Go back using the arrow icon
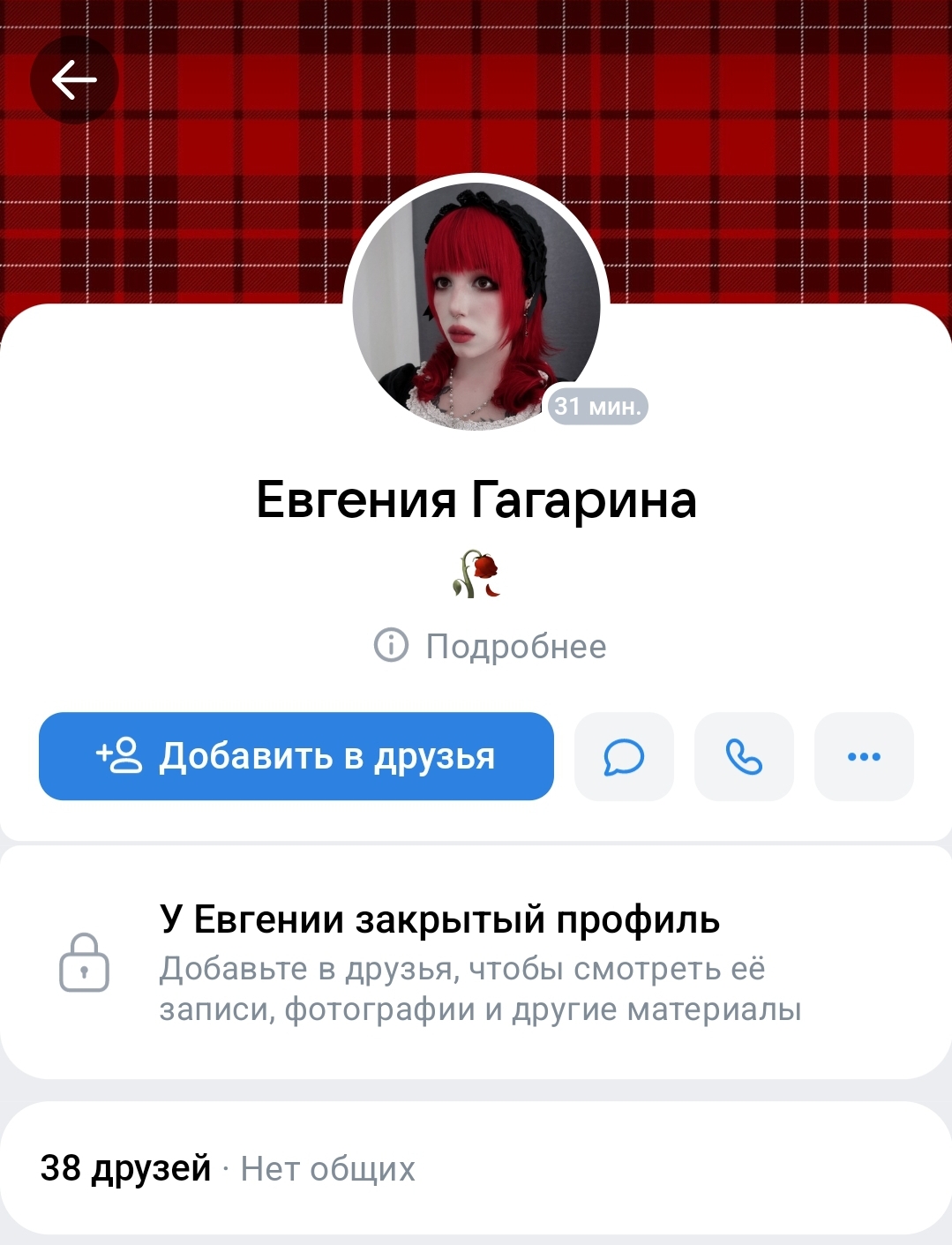 click(x=74, y=80)
